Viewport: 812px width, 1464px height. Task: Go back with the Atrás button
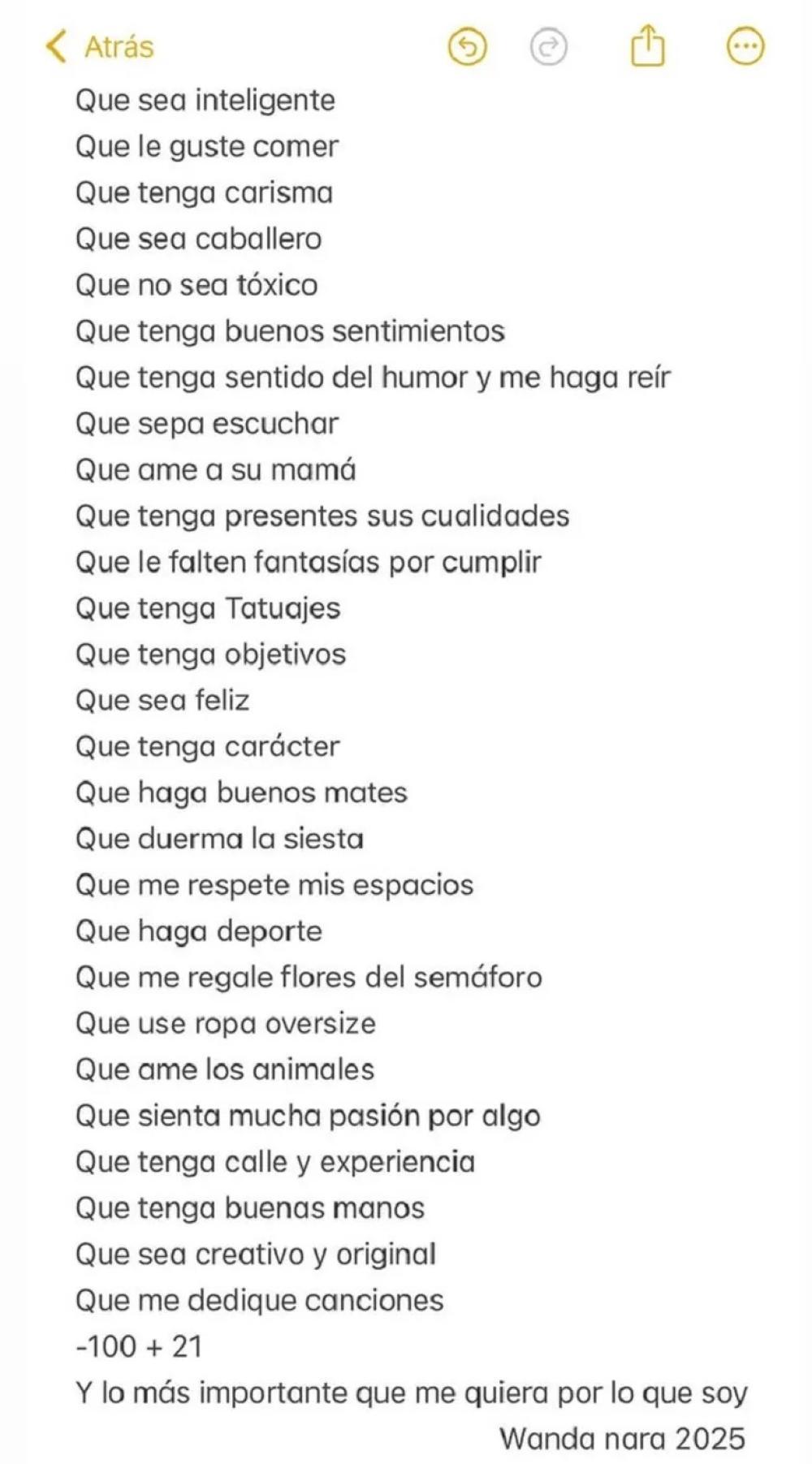pyautogui.click(x=101, y=47)
